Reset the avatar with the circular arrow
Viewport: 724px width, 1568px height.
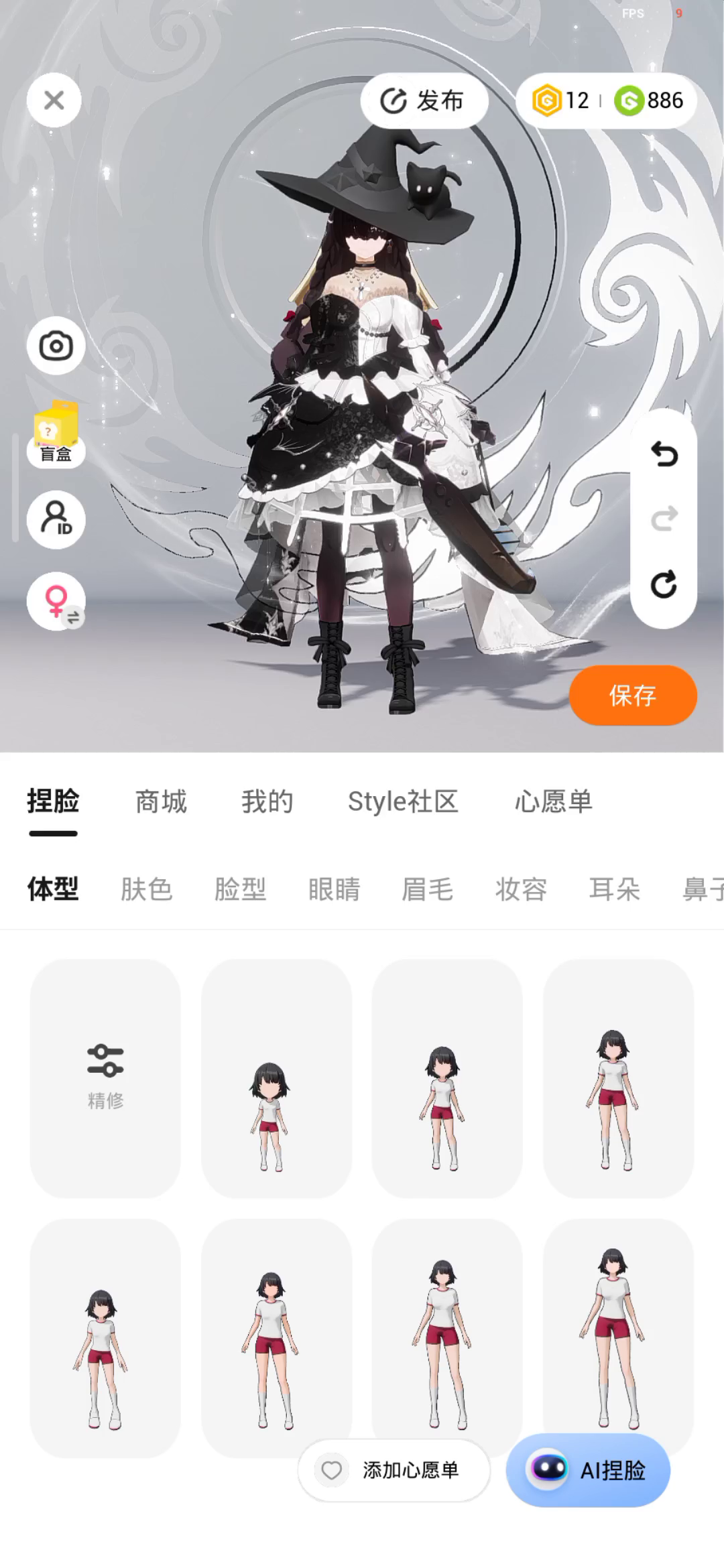[x=664, y=584]
